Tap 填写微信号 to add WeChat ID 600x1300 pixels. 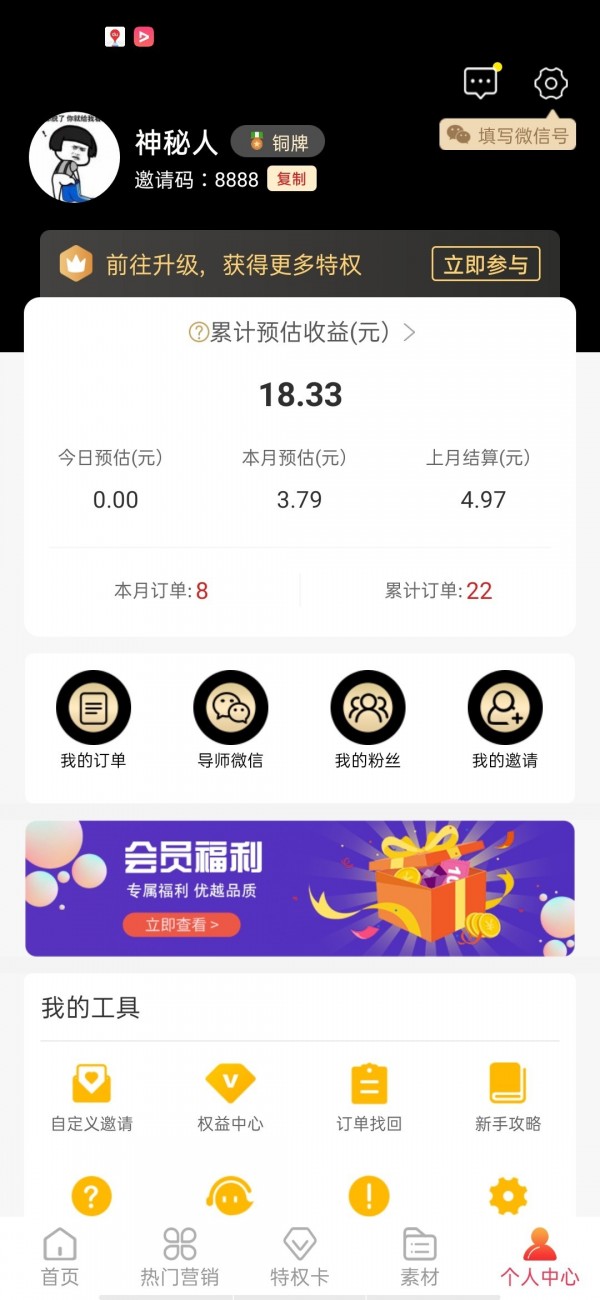(508, 135)
